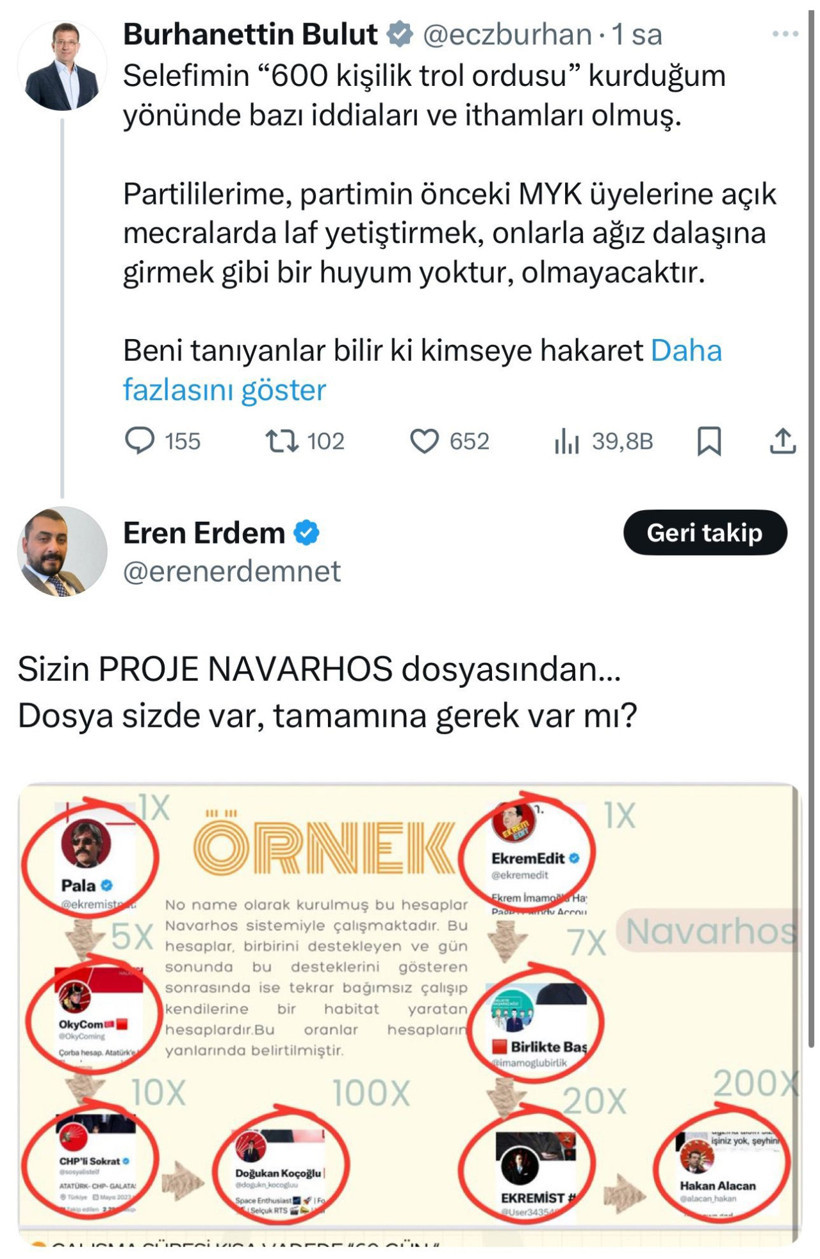Open the attached ÖRNEK Navarhos image
This screenshot has width=820, height=1259.
coord(410,1000)
